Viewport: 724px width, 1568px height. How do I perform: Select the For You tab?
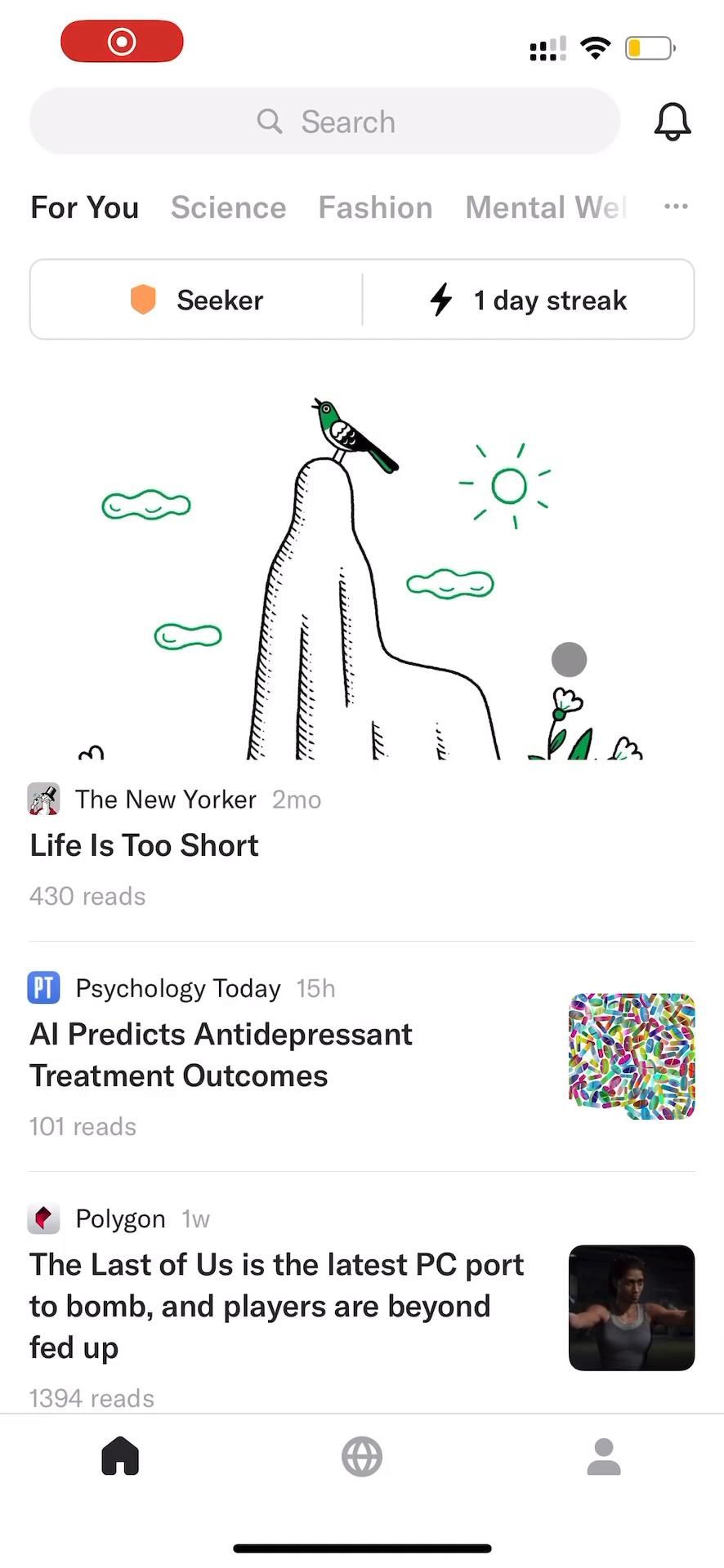tap(84, 207)
